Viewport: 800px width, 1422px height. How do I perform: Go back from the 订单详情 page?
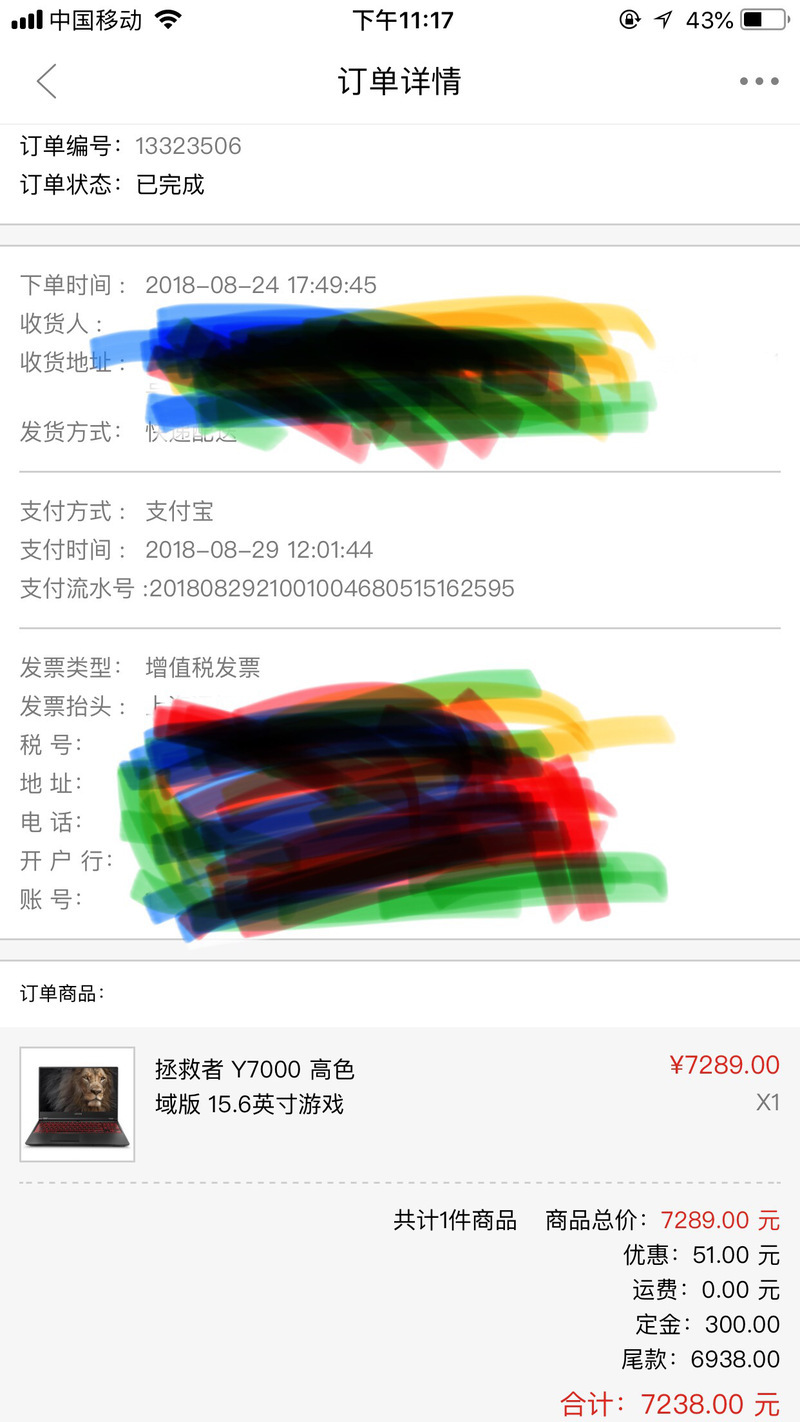[x=46, y=81]
